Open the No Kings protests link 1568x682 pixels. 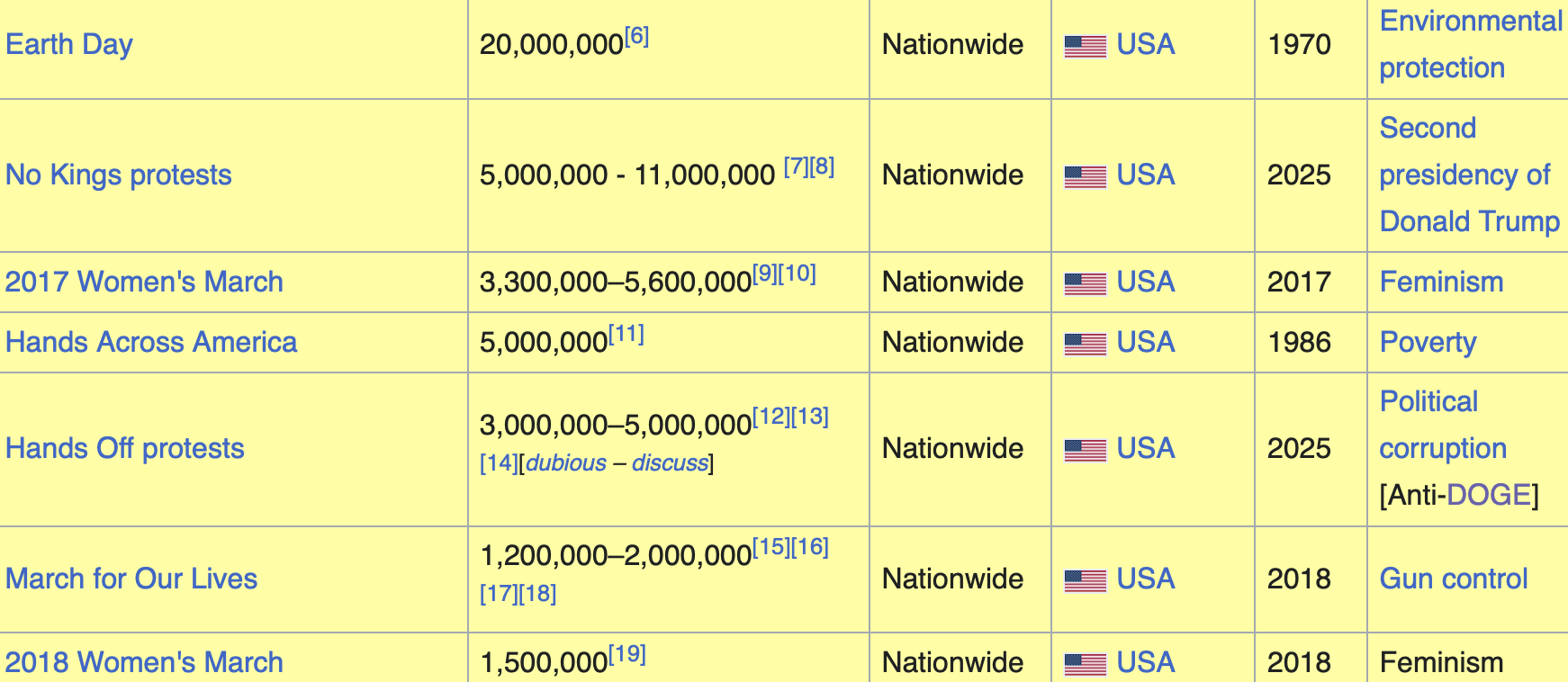(x=118, y=175)
